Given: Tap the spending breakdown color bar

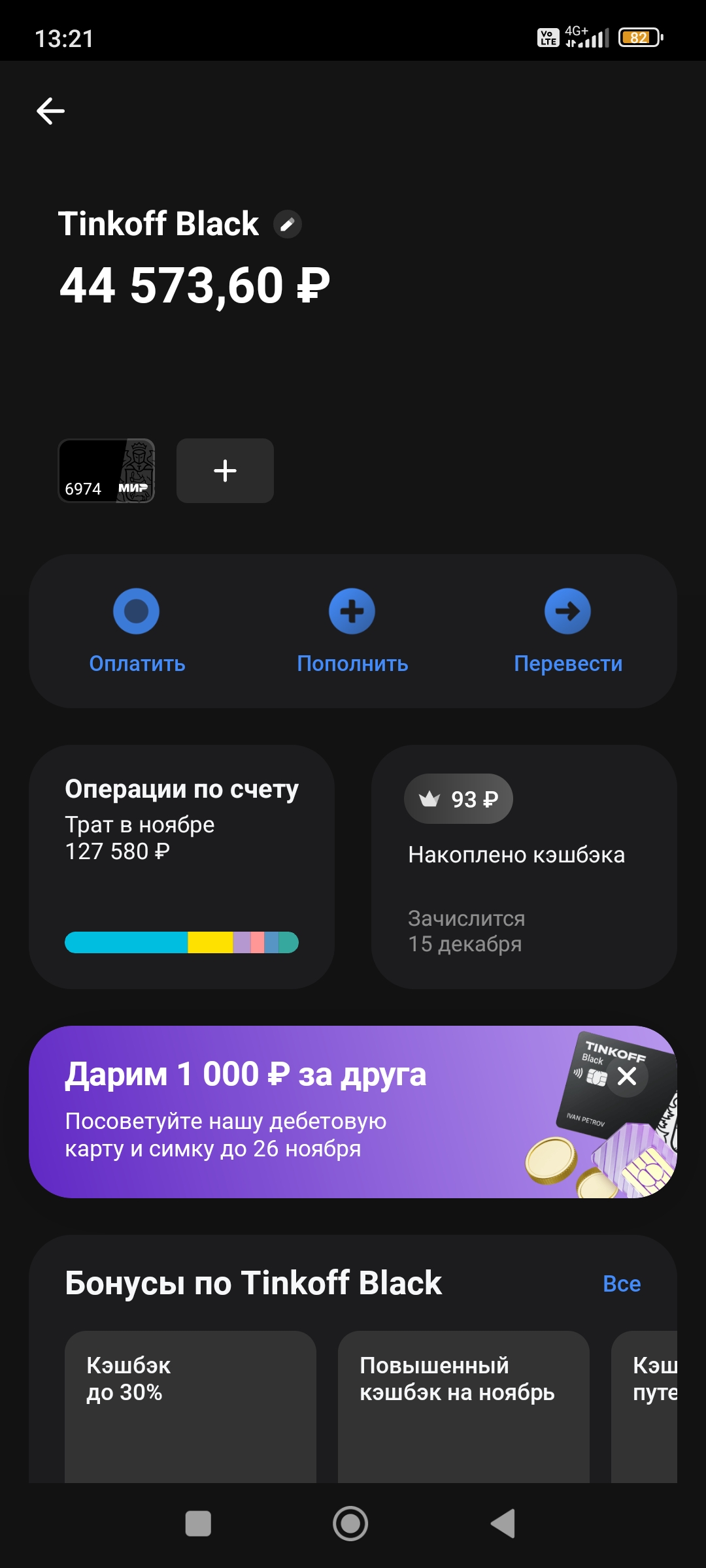Looking at the screenshot, I should coord(182,943).
